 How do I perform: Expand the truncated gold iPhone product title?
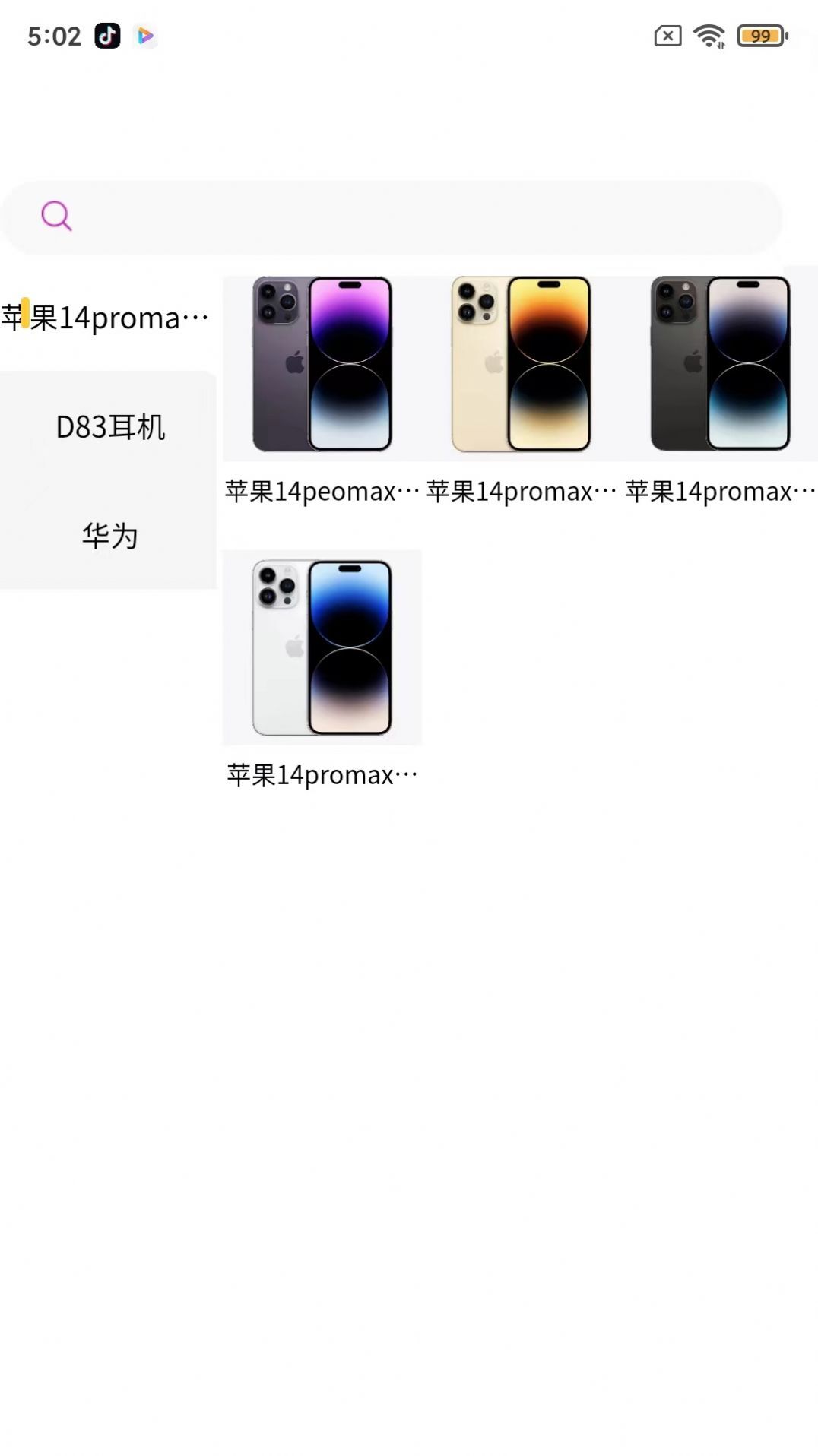pyautogui.click(x=519, y=491)
